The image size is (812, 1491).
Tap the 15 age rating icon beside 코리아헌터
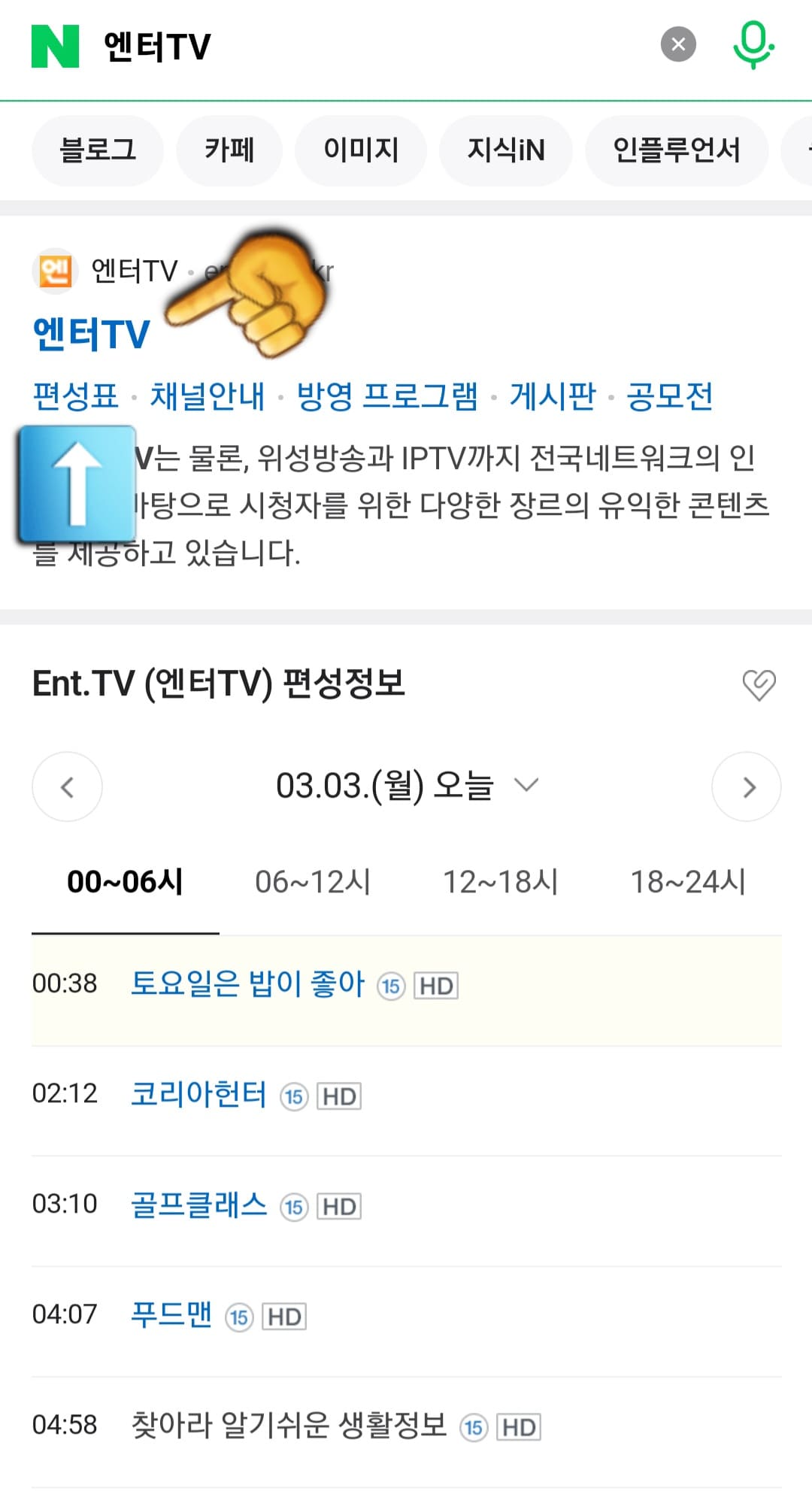click(x=293, y=1096)
